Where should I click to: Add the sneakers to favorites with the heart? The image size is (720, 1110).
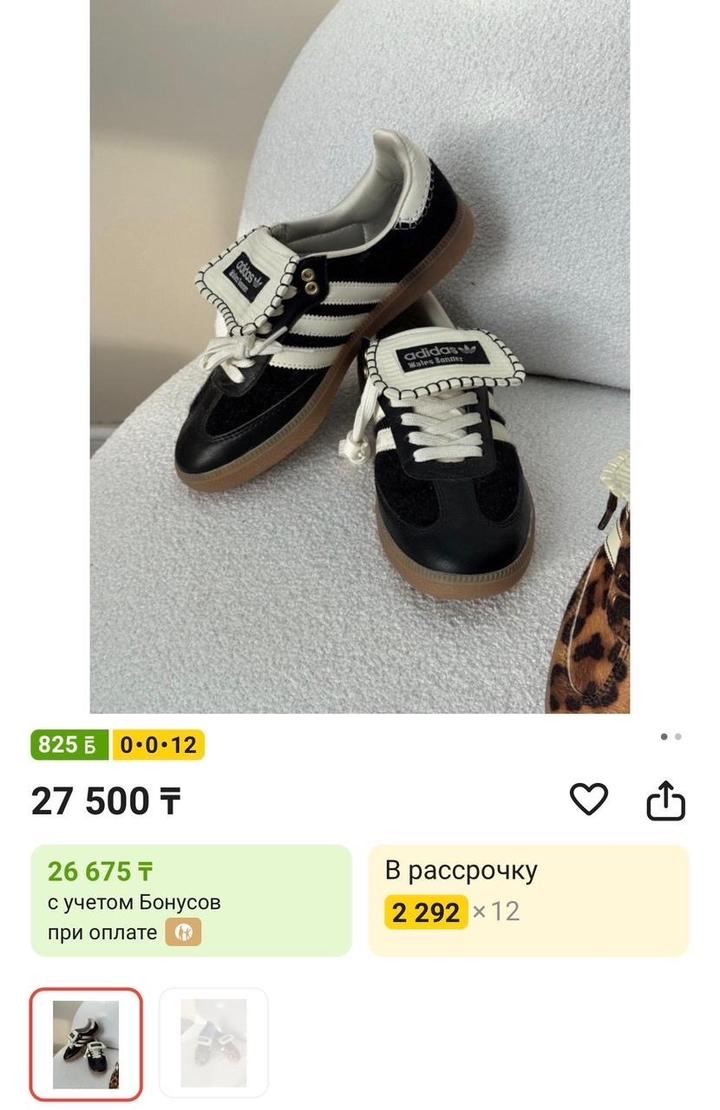[589, 799]
